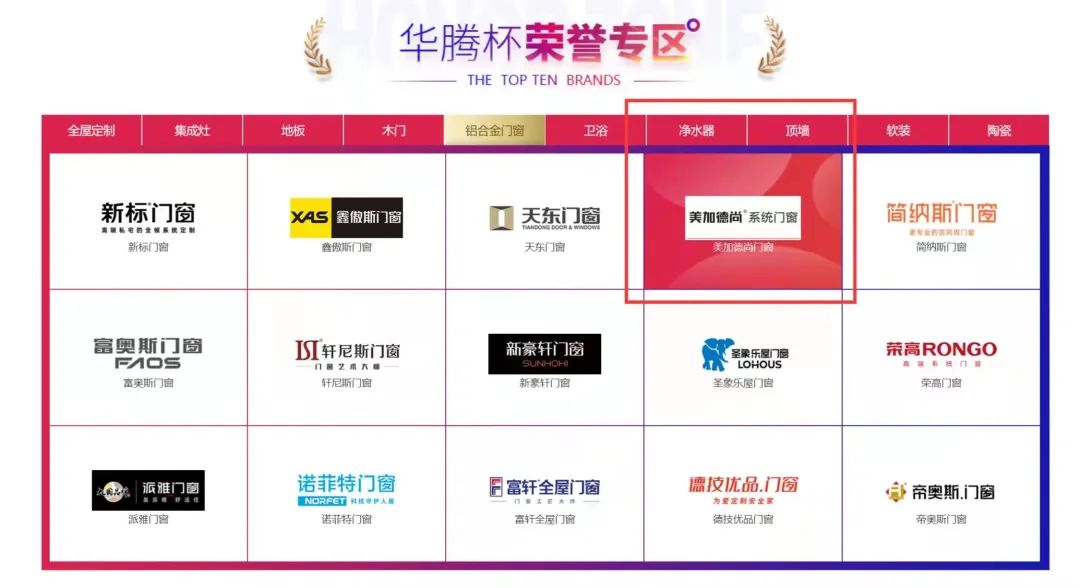Switch to the 木门 tab
Image resolution: width=1080 pixels, height=588 pixels.
394,131
